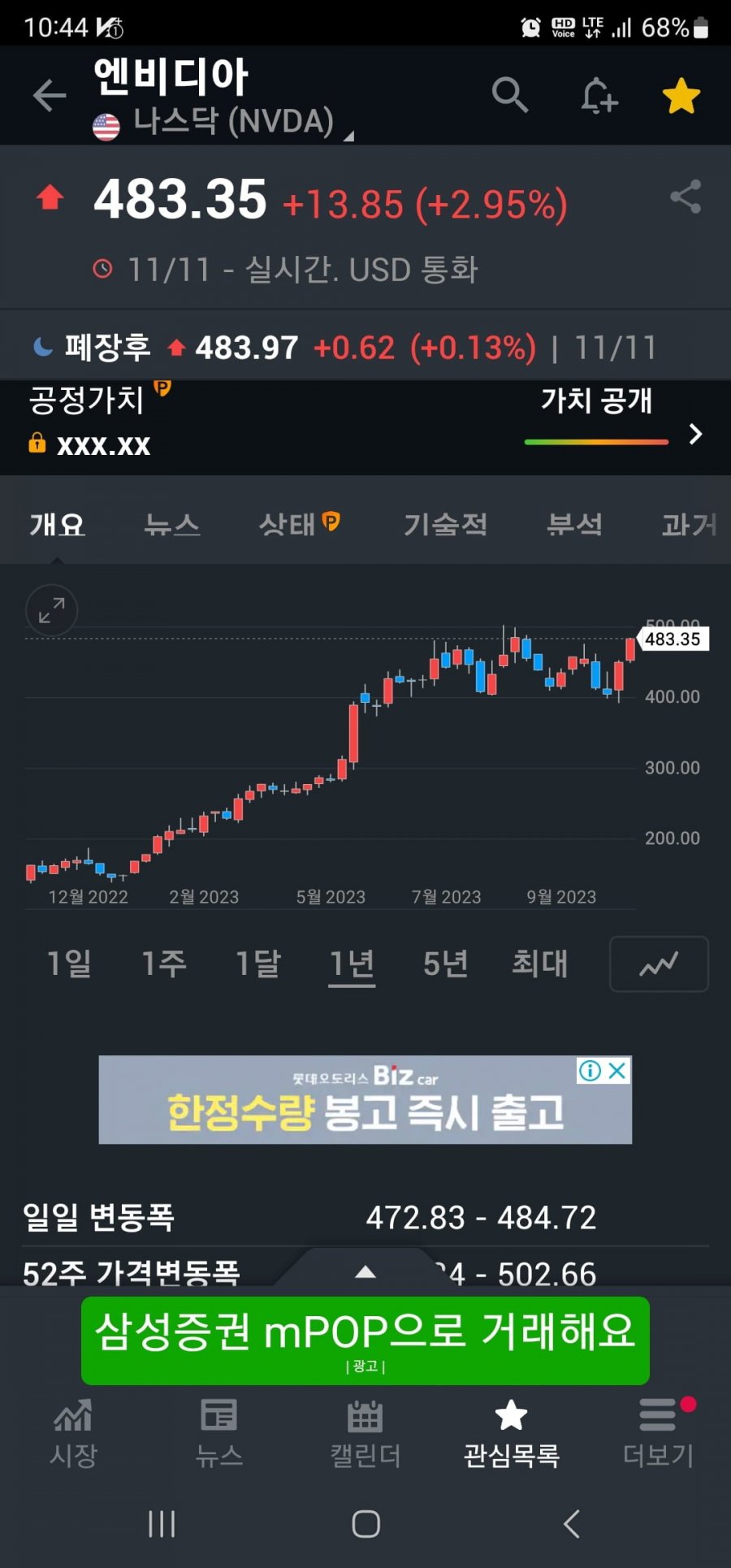Switch to the 기술적 tab
Viewport: 731px width, 1568px height.
[x=445, y=525]
